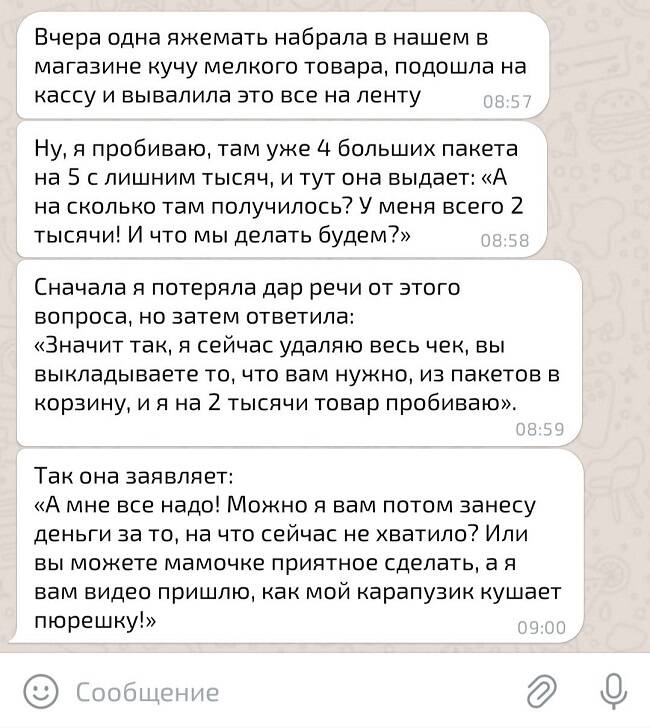Open the emoji picker
The width and height of the screenshot is (650, 728).
click(40, 690)
